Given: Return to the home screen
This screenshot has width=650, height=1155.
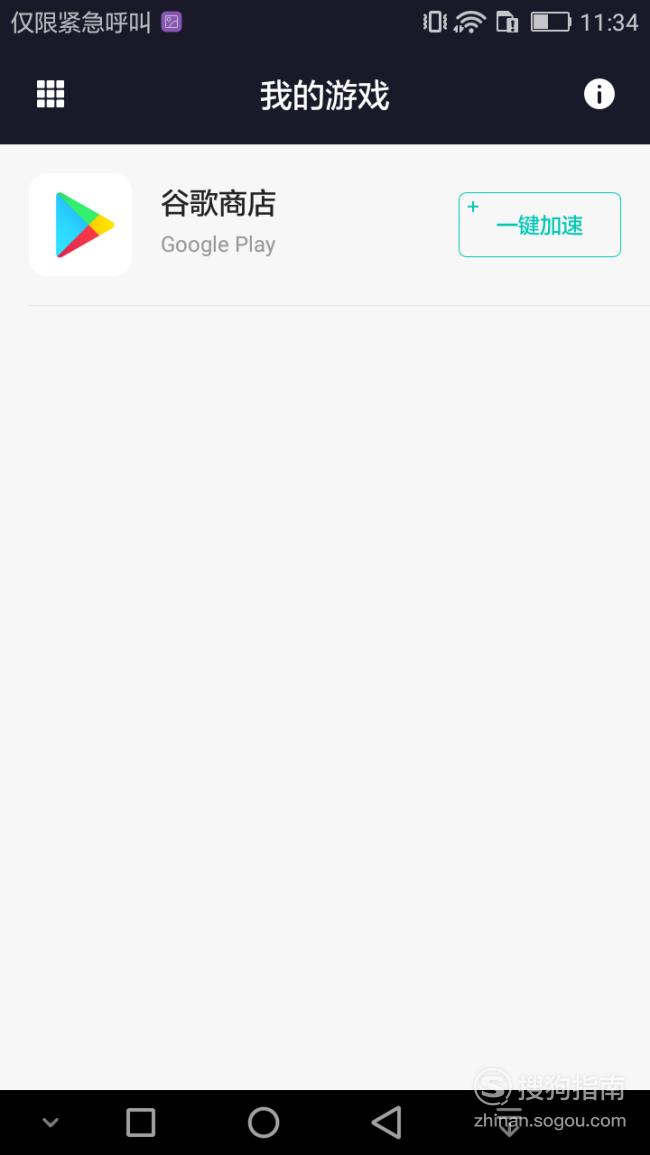Looking at the screenshot, I should click(x=264, y=1123).
